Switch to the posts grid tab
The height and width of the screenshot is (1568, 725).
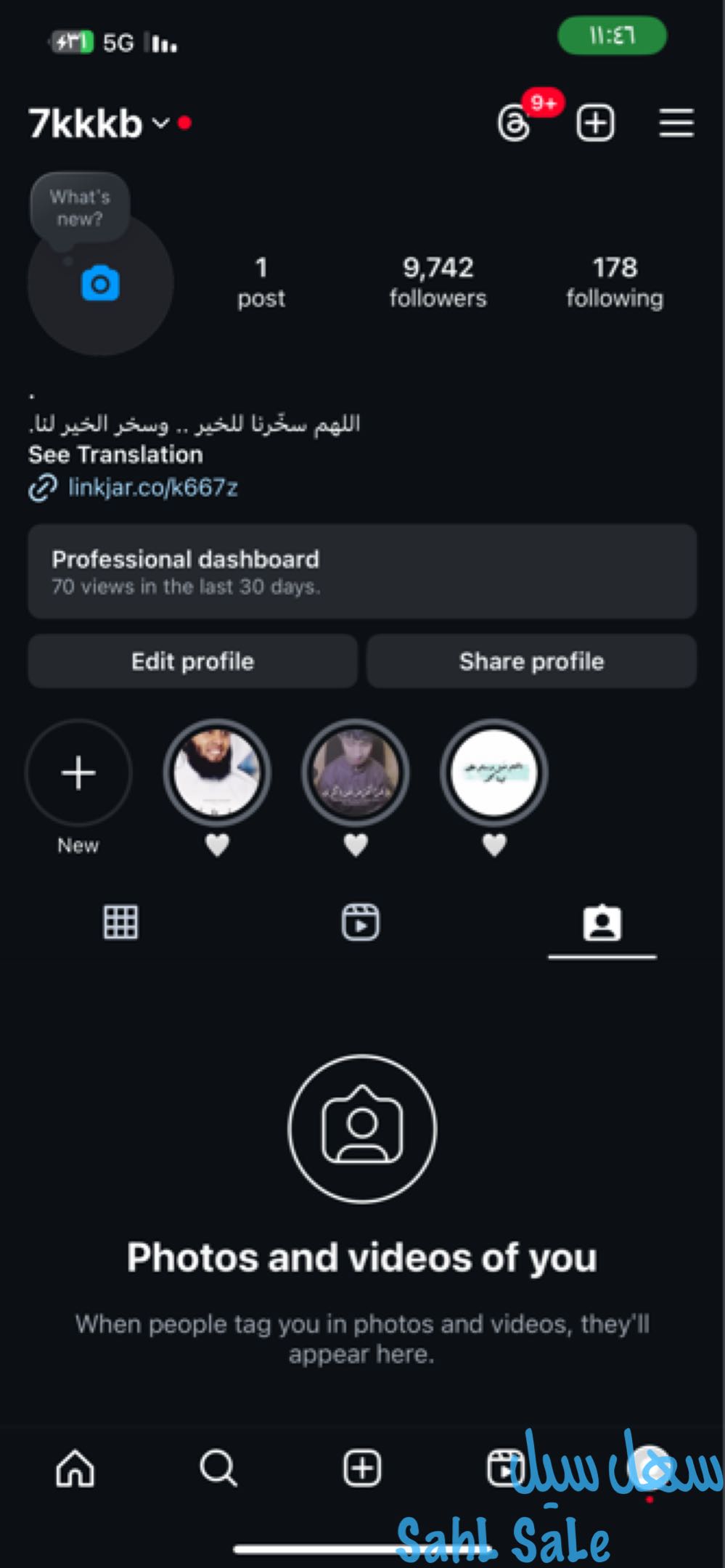tap(120, 923)
